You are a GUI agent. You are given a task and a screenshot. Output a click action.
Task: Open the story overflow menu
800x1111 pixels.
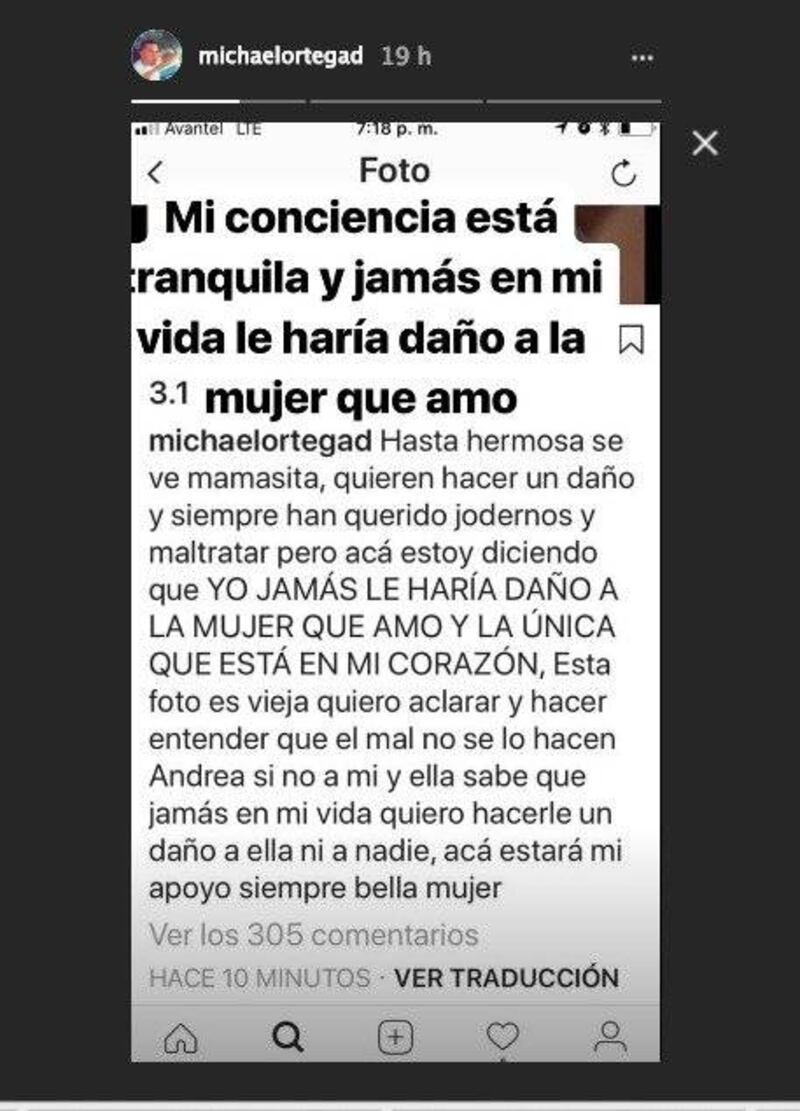pyautogui.click(x=642, y=58)
